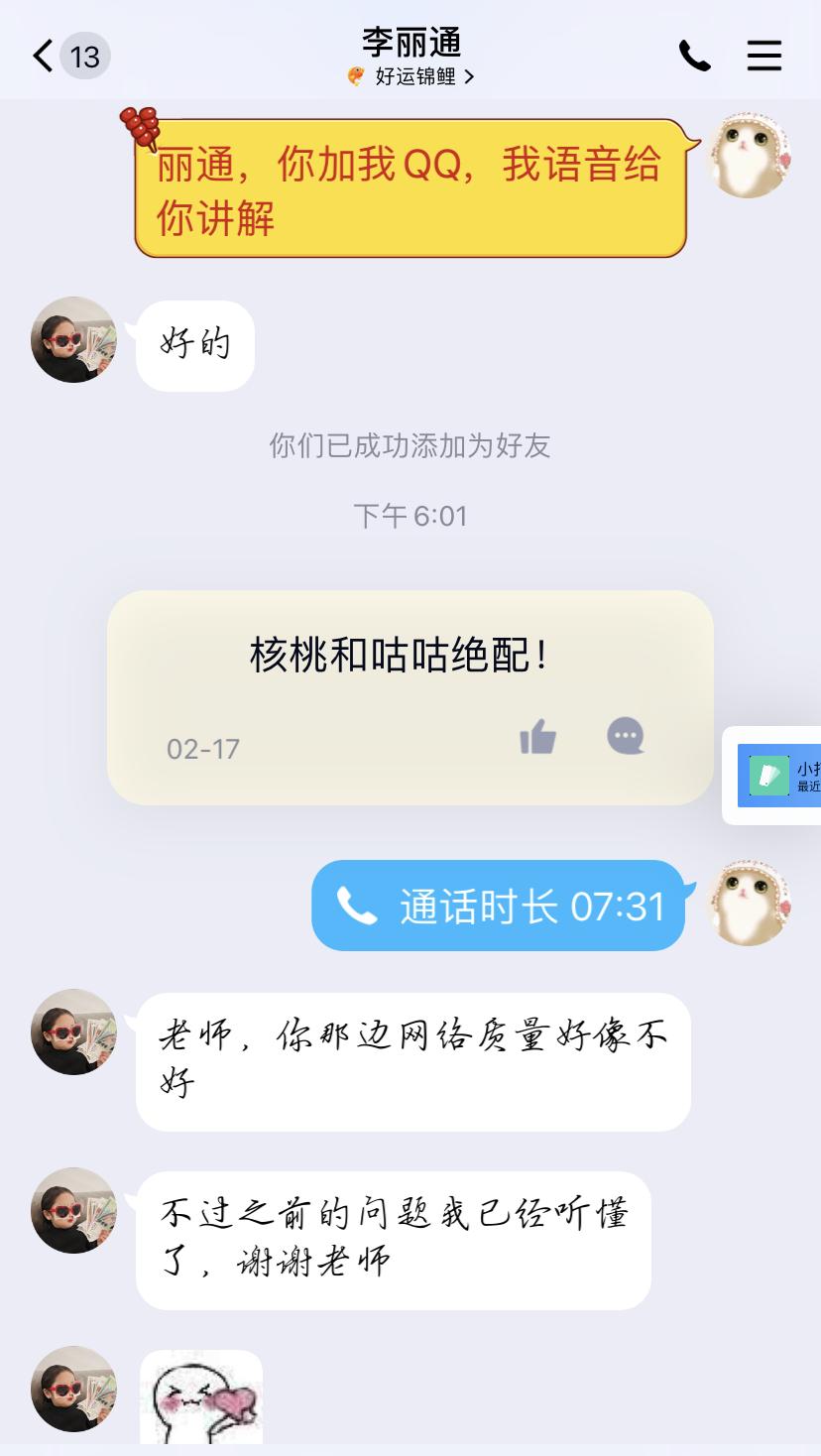This screenshot has width=821, height=1456.
Task: View 李丽通's avatar beside 好的
Action: coord(73,339)
